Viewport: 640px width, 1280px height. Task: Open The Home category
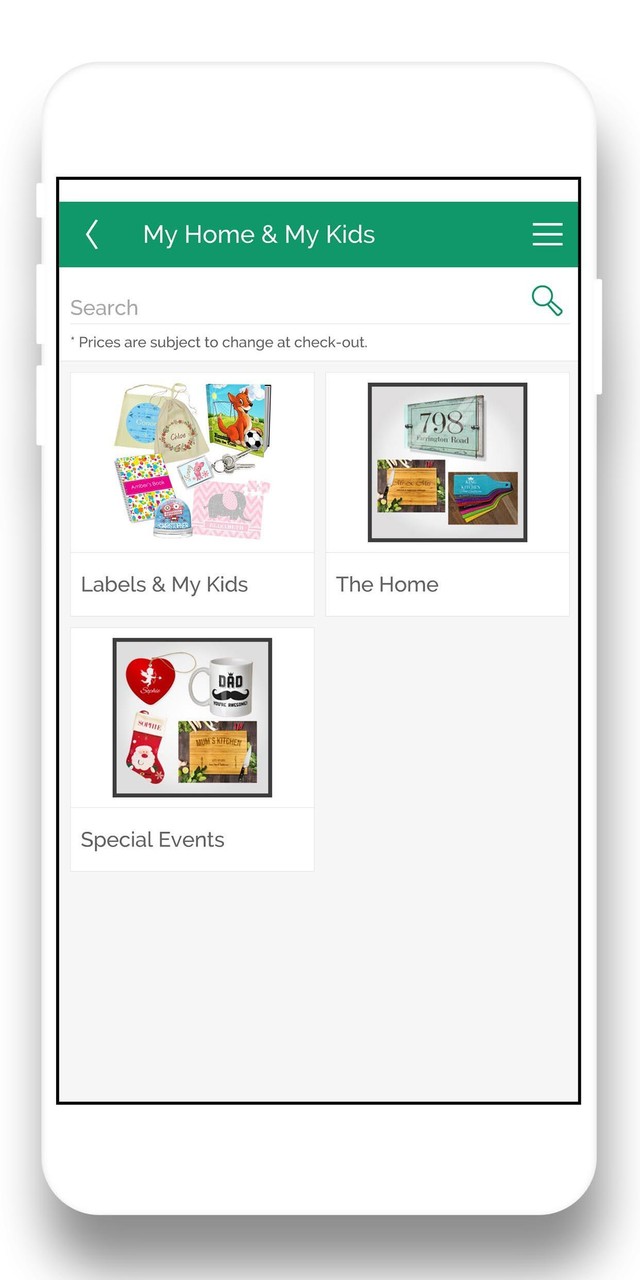tap(447, 494)
